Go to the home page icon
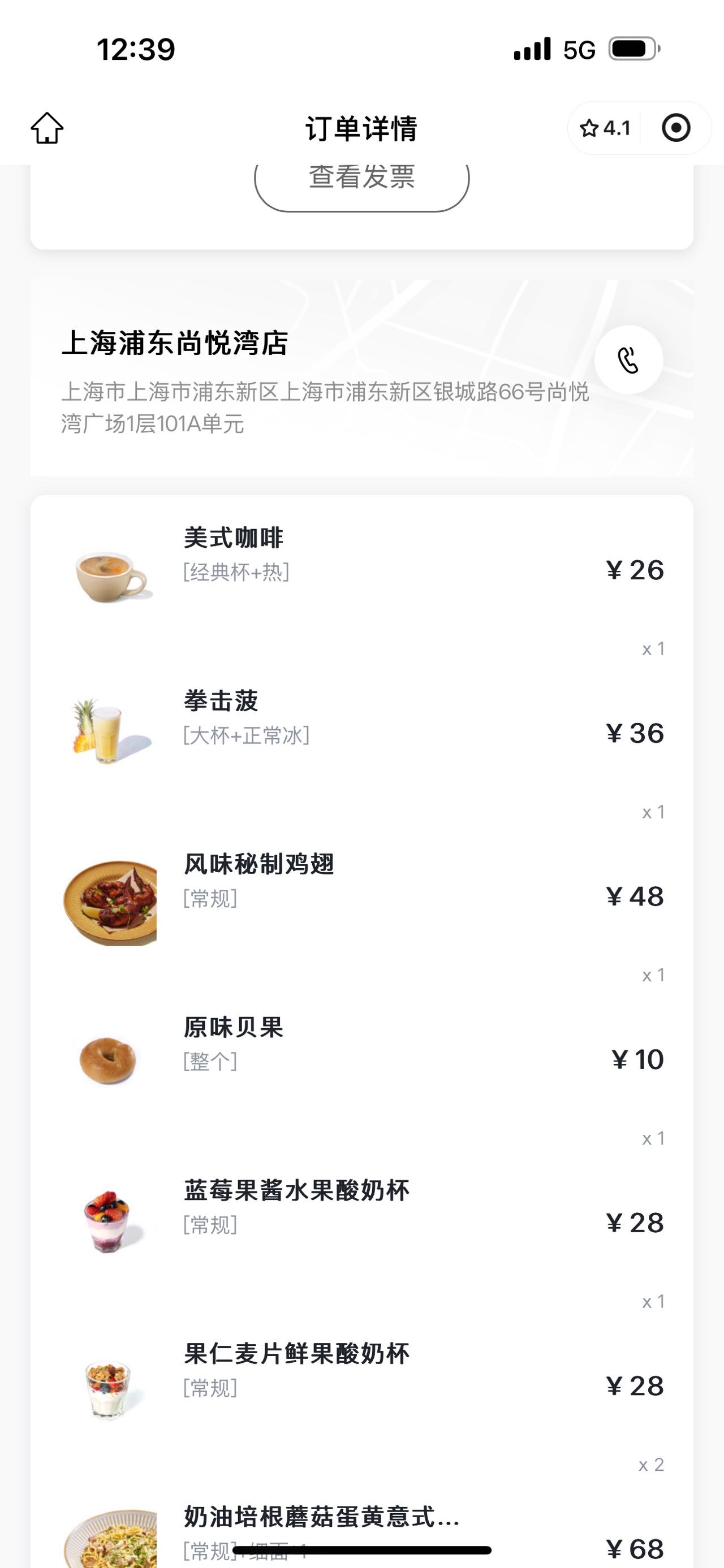The height and width of the screenshot is (1568, 724). pyautogui.click(x=47, y=128)
